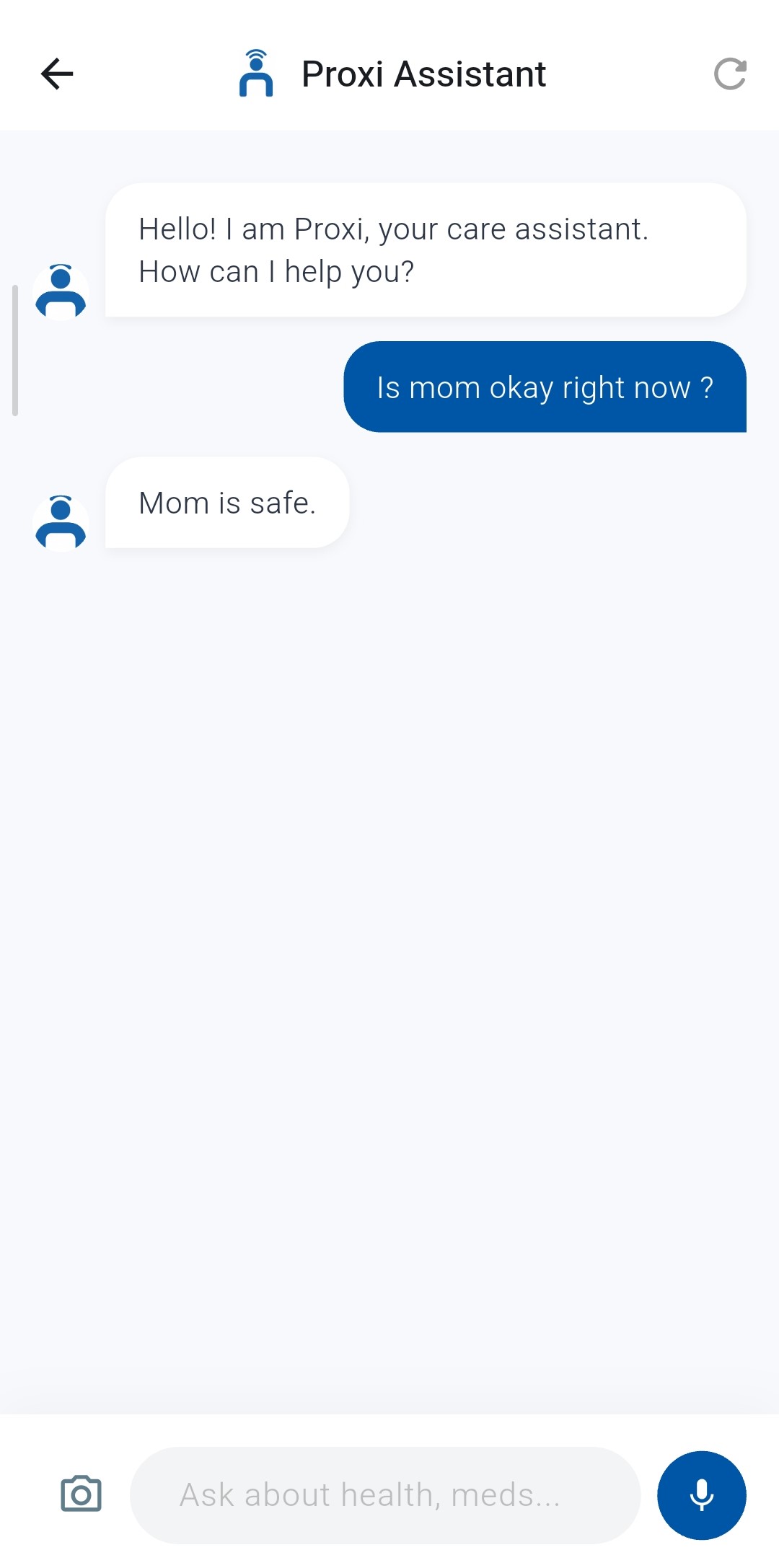779x1568 pixels.
Task: Click the bot avatar next to 'Mom is safe.'
Action: click(61, 521)
